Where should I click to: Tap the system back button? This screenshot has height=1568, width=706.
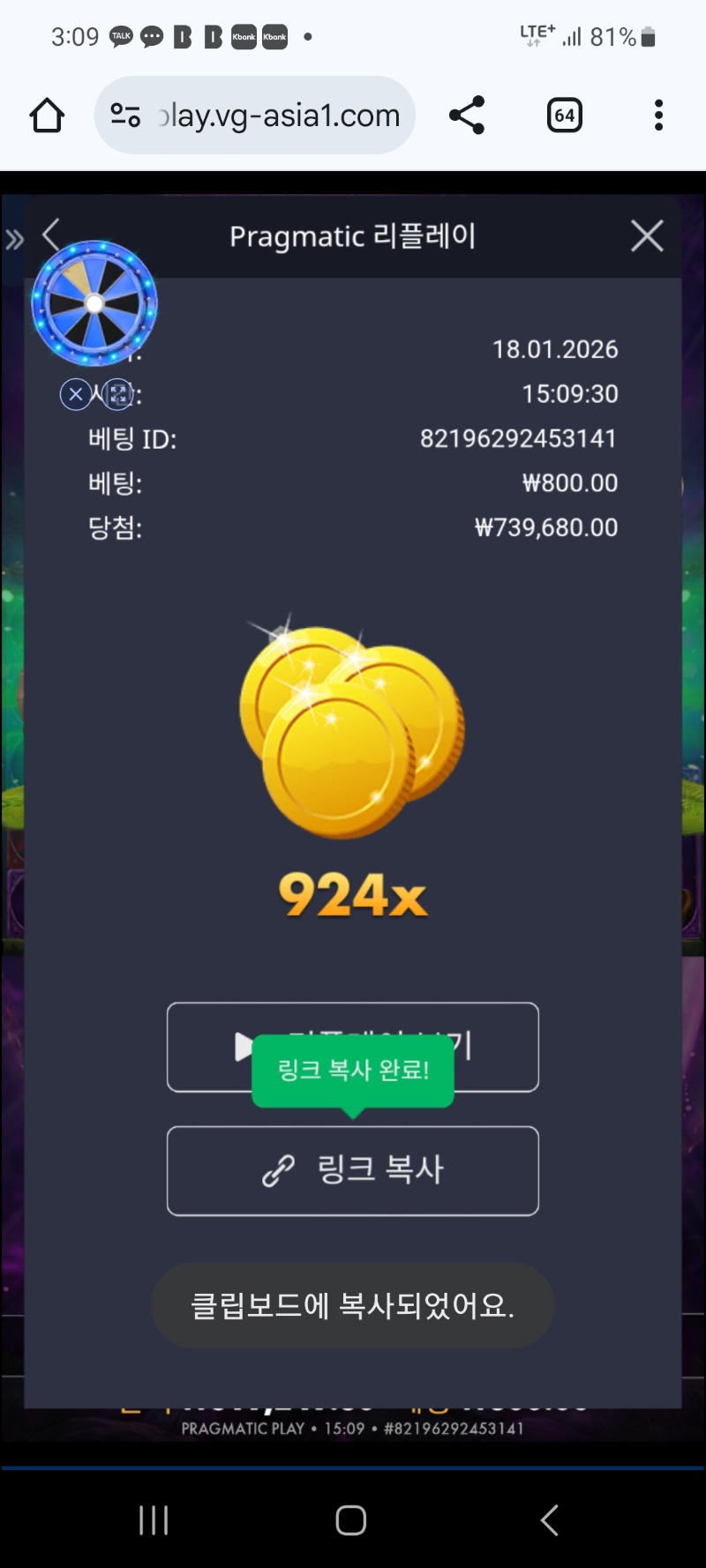(549, 1519)
